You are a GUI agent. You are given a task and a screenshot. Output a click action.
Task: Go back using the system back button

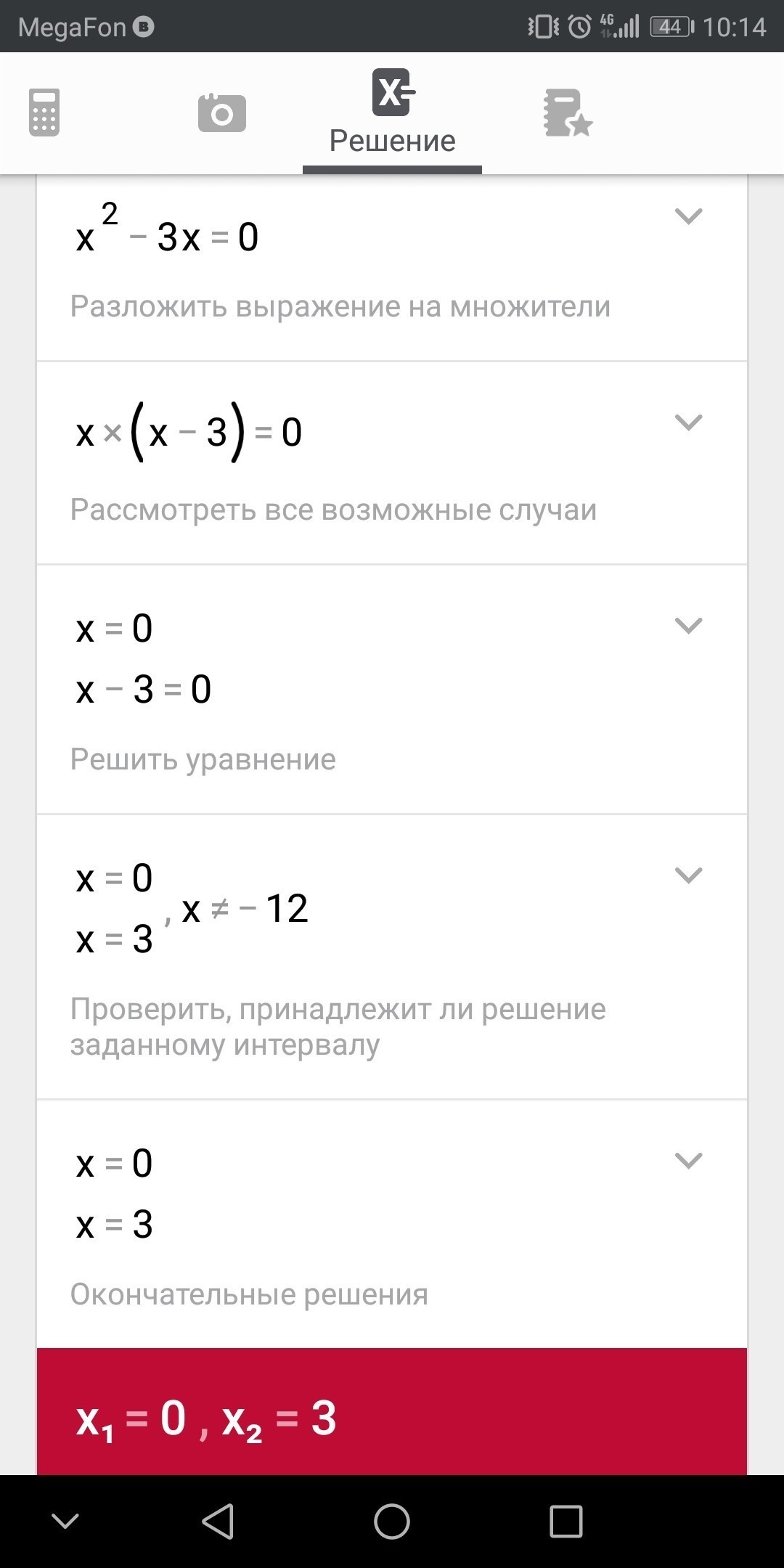tap(218, 1522)
